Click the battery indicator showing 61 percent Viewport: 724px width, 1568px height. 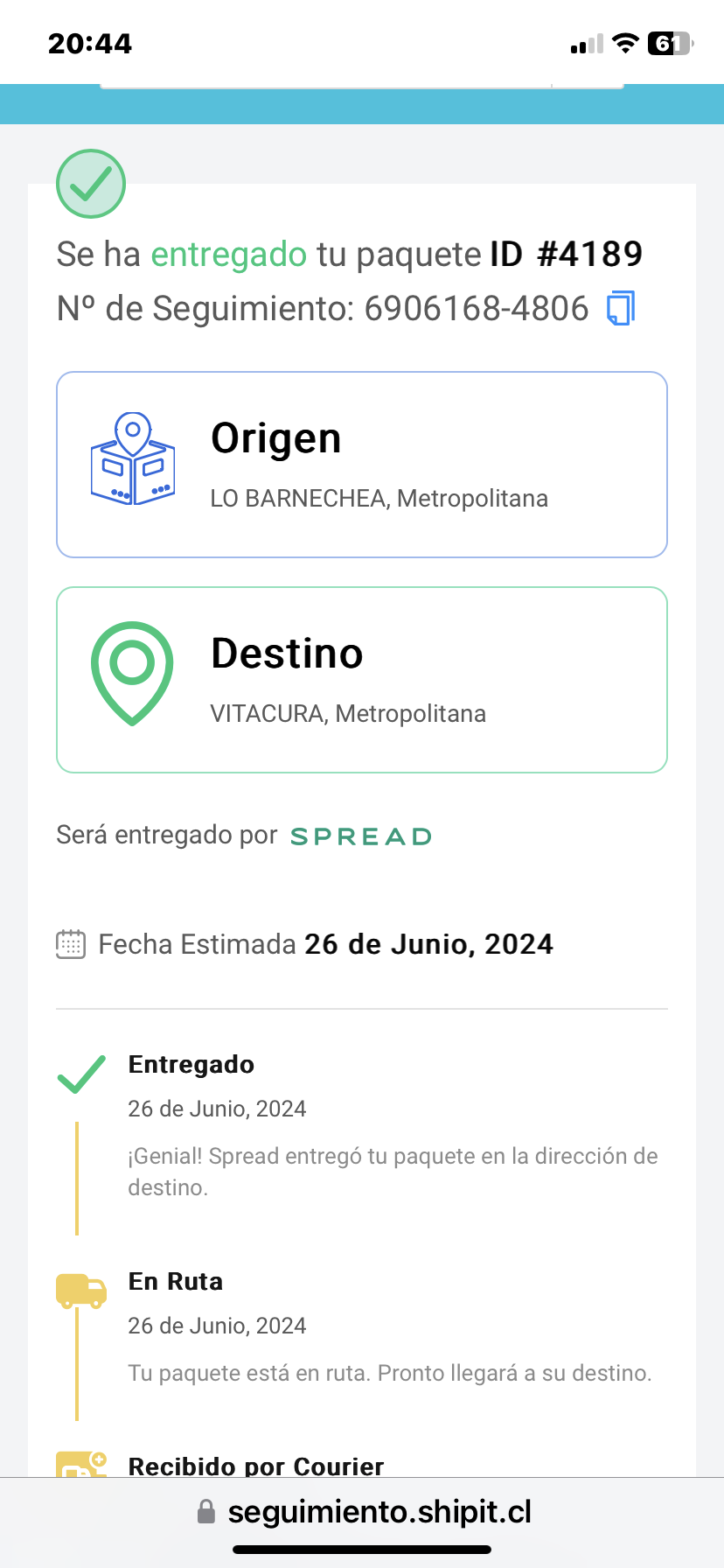pos(670,43)
